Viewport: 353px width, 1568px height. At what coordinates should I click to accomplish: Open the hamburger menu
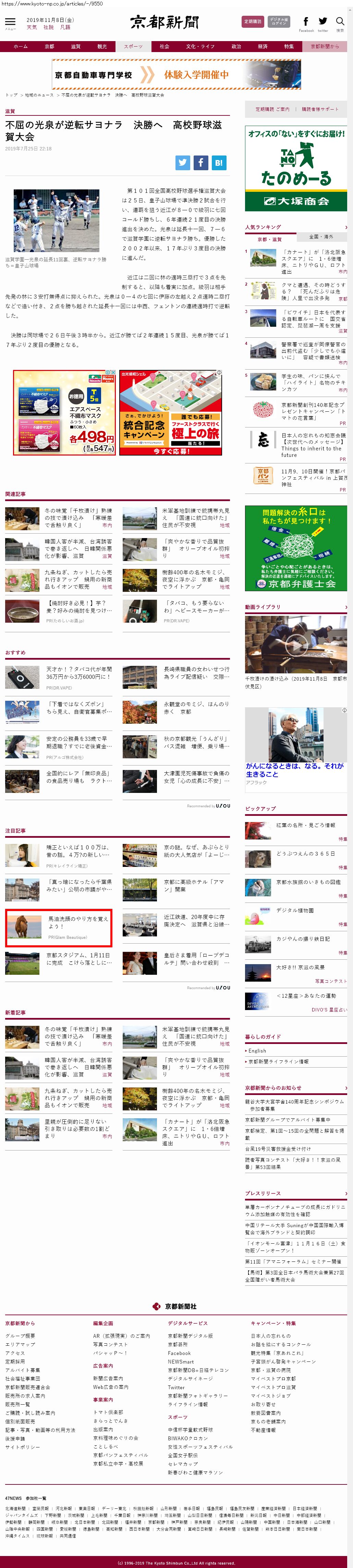10,23
